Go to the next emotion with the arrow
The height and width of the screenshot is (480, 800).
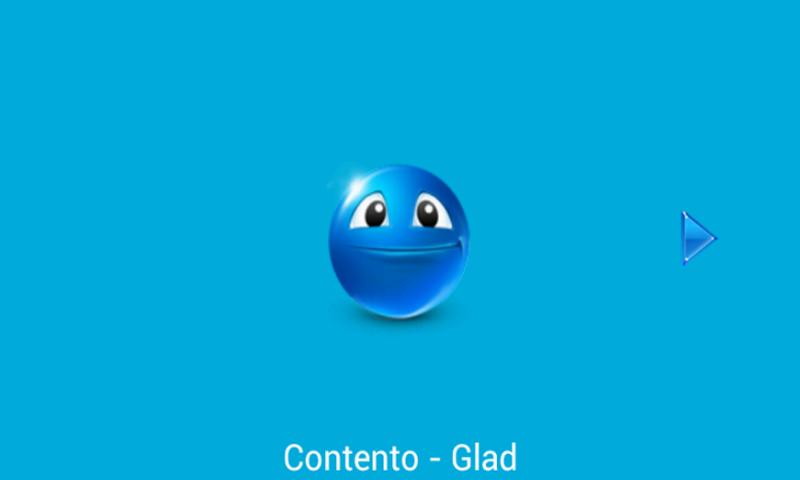(698, 238)
